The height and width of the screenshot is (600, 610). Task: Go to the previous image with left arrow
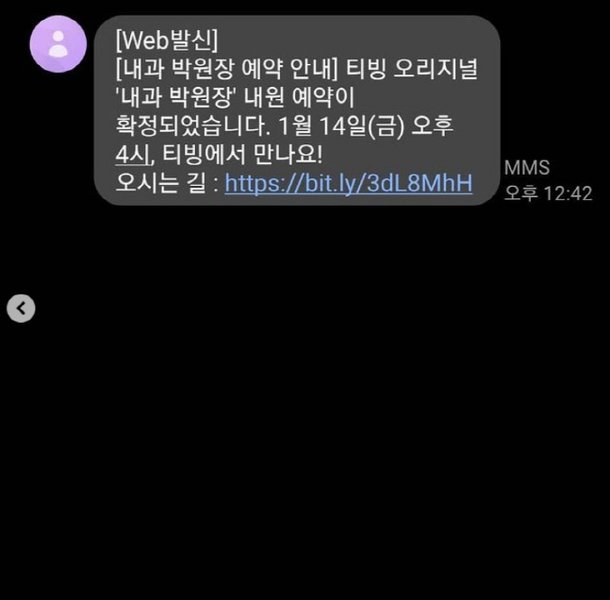pyautogui.click(x=21, y=309)
